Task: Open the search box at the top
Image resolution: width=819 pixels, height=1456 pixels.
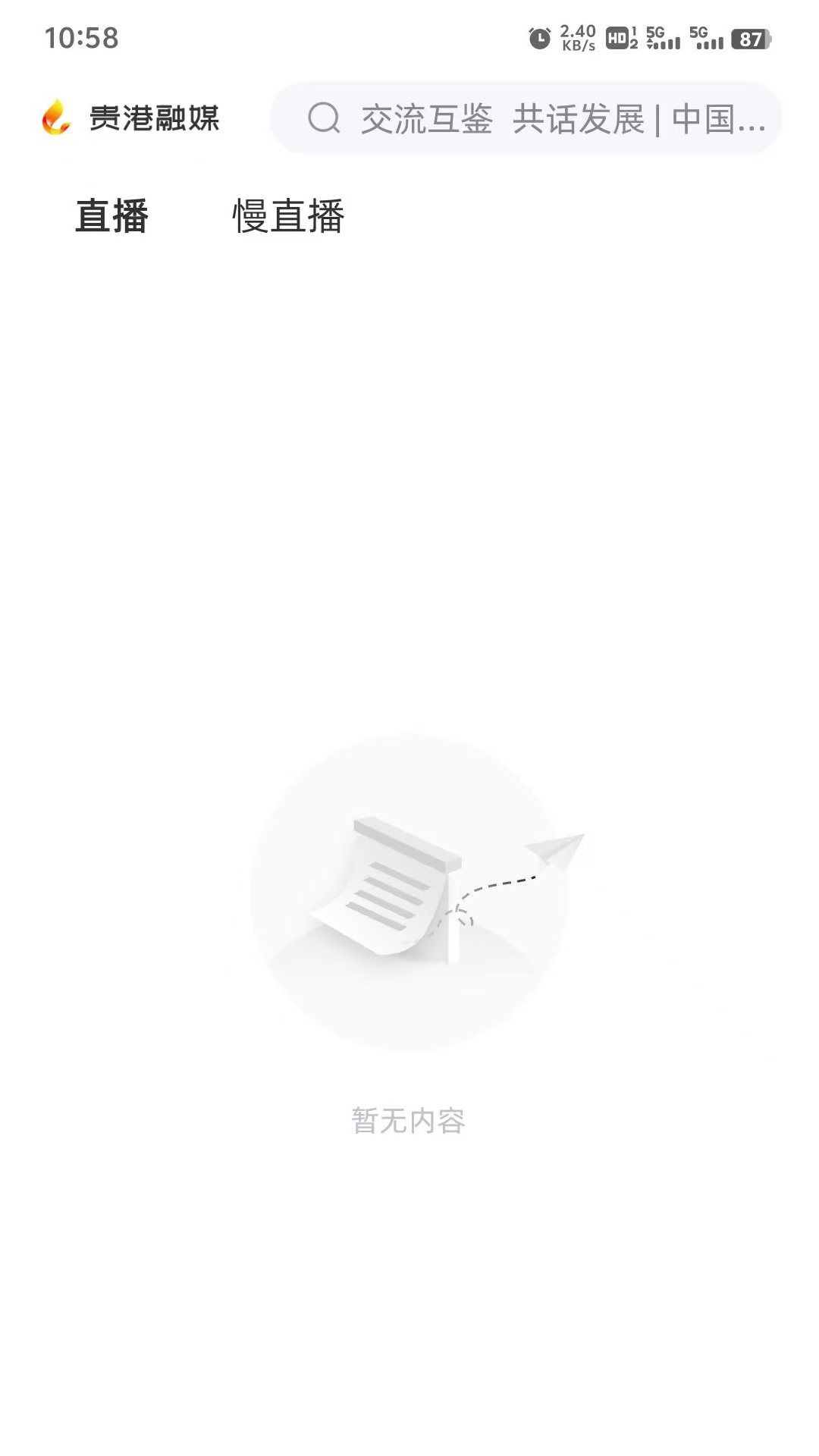Action: 525,118
